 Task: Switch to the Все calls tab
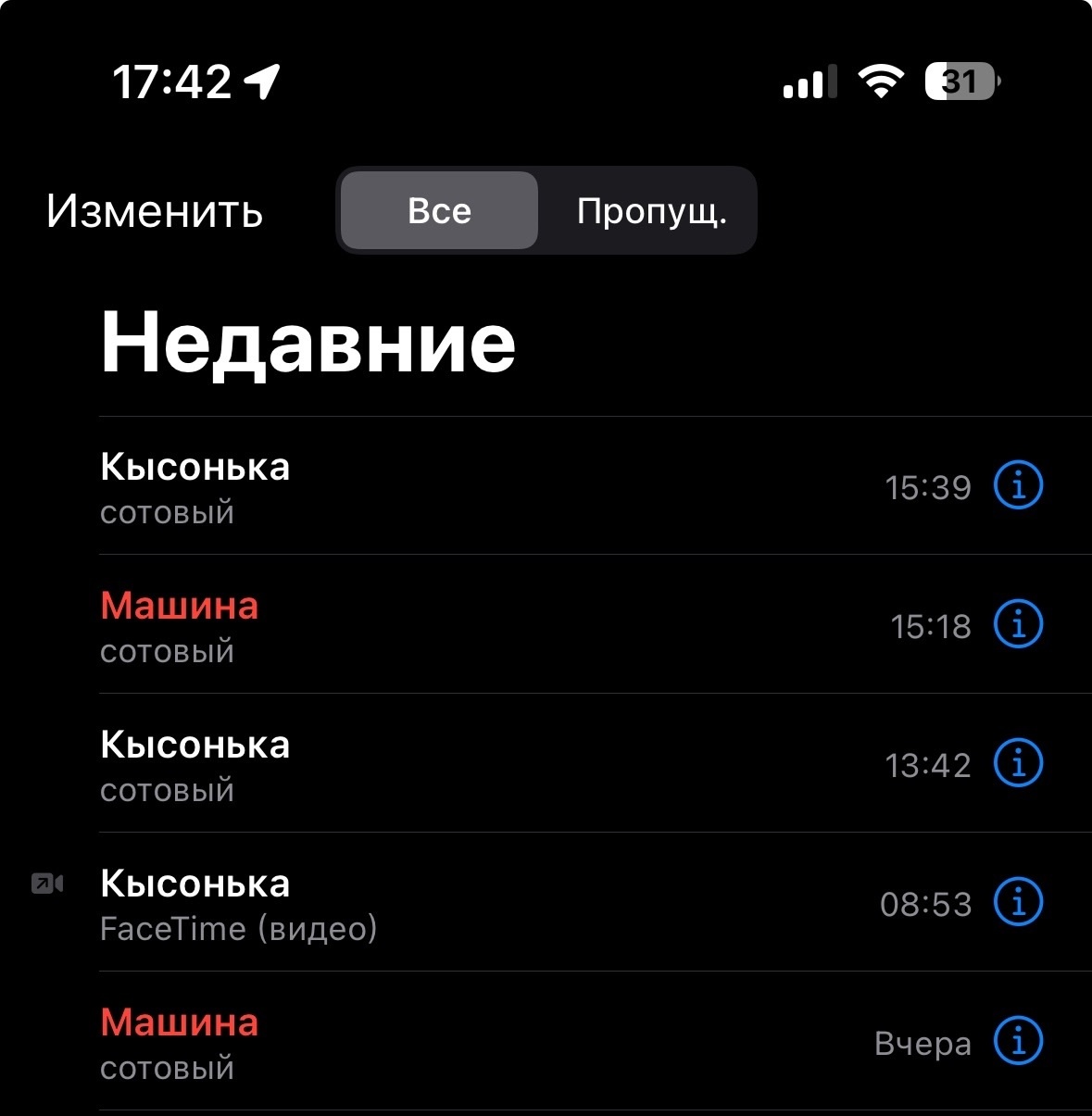tap(440, 211)
